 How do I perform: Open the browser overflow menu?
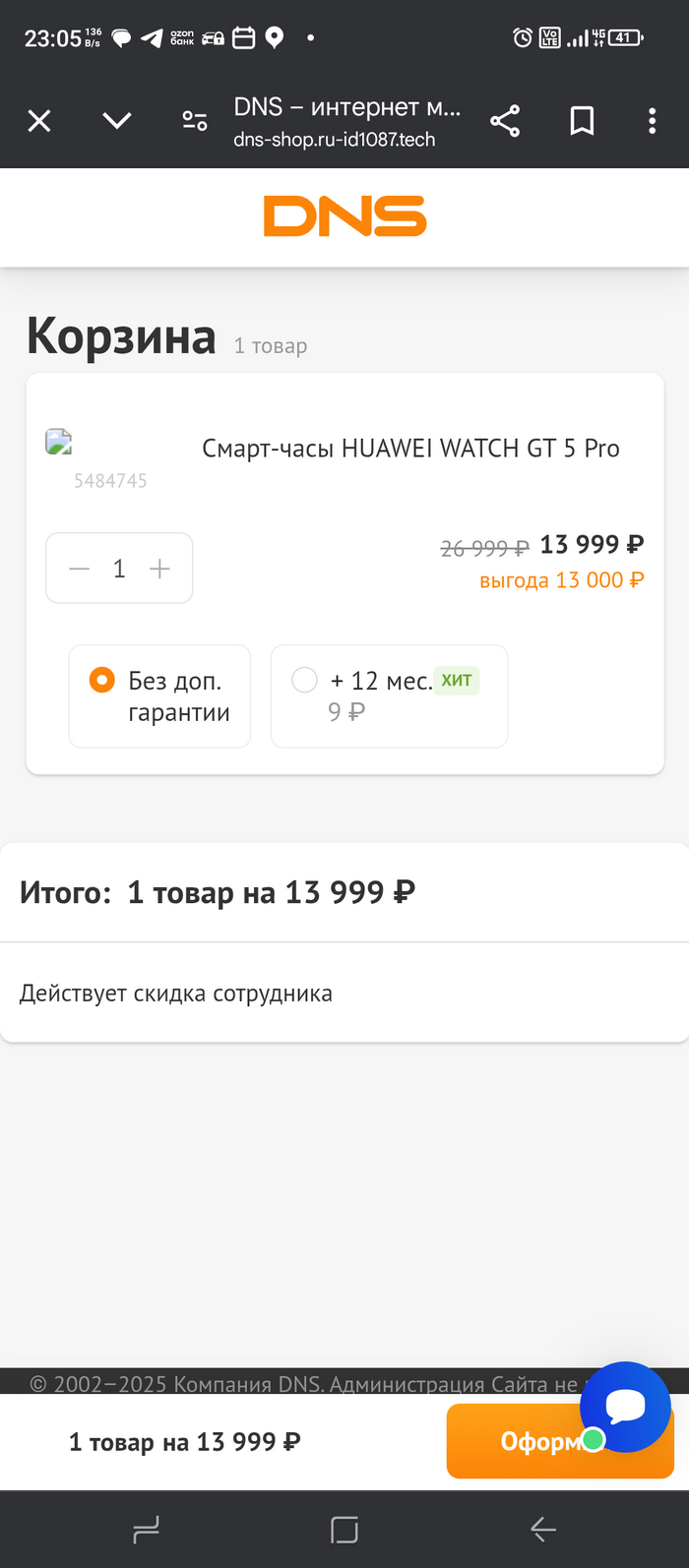(652, 121)
